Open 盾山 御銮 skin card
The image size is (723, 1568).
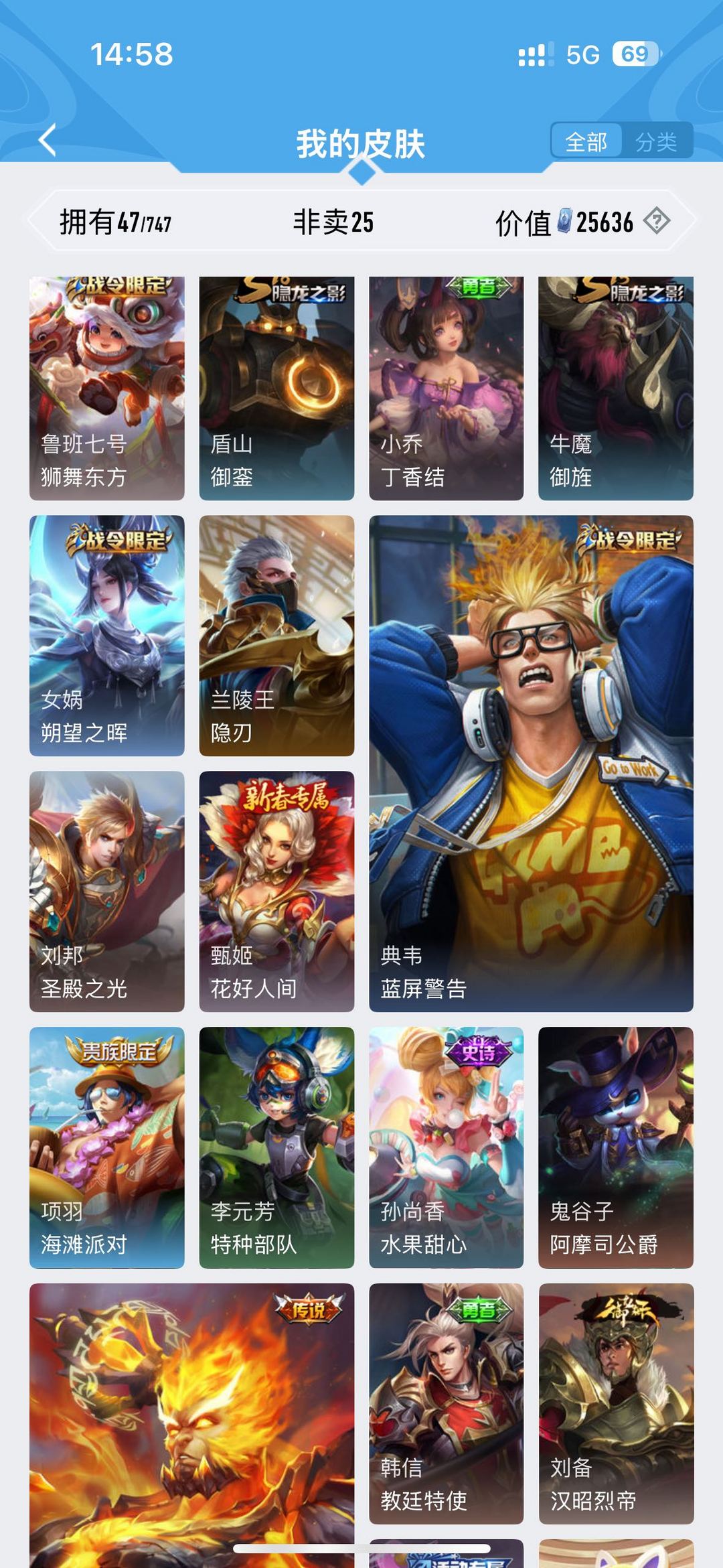coord(276,388)
